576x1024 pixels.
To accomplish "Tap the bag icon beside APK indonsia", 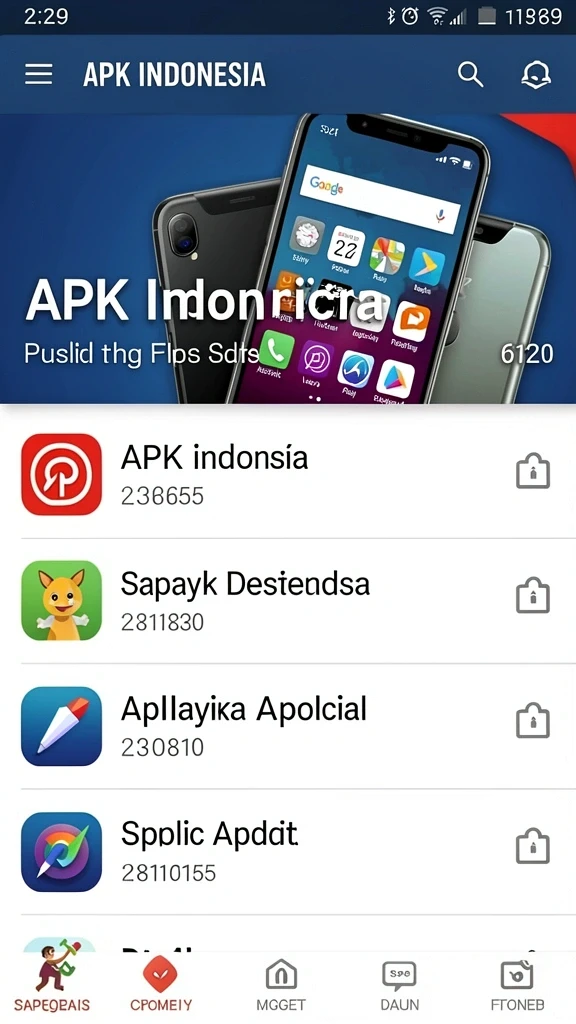I will click(x=533, y=472).
